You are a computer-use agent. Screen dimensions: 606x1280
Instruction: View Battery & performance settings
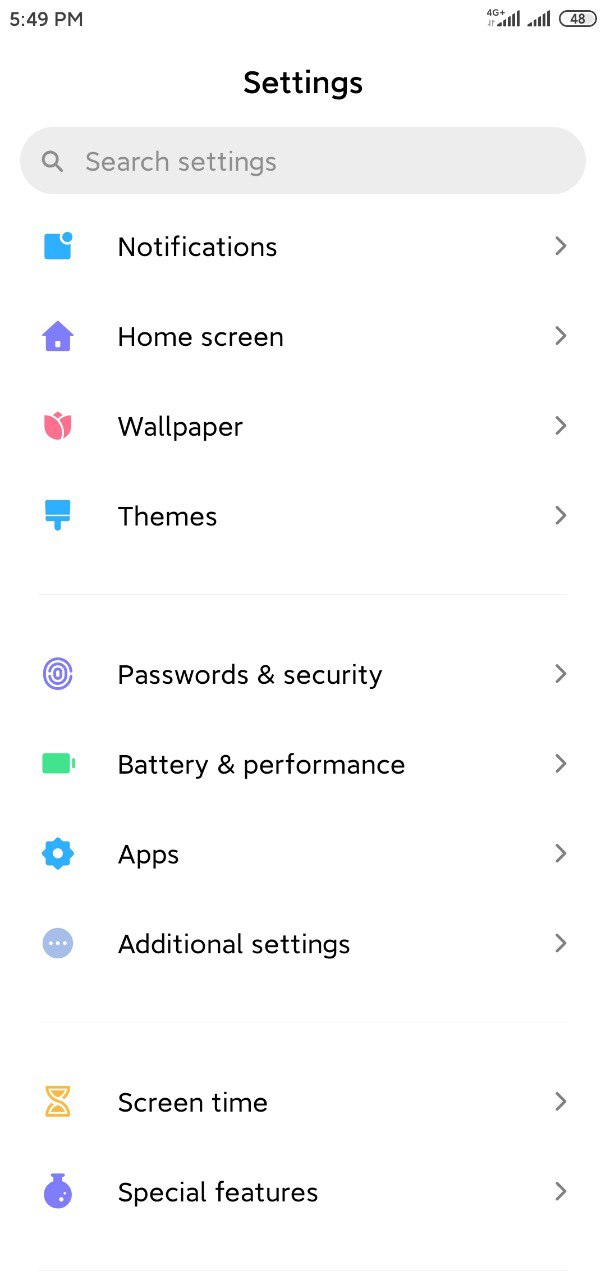(x=303, y=764)
